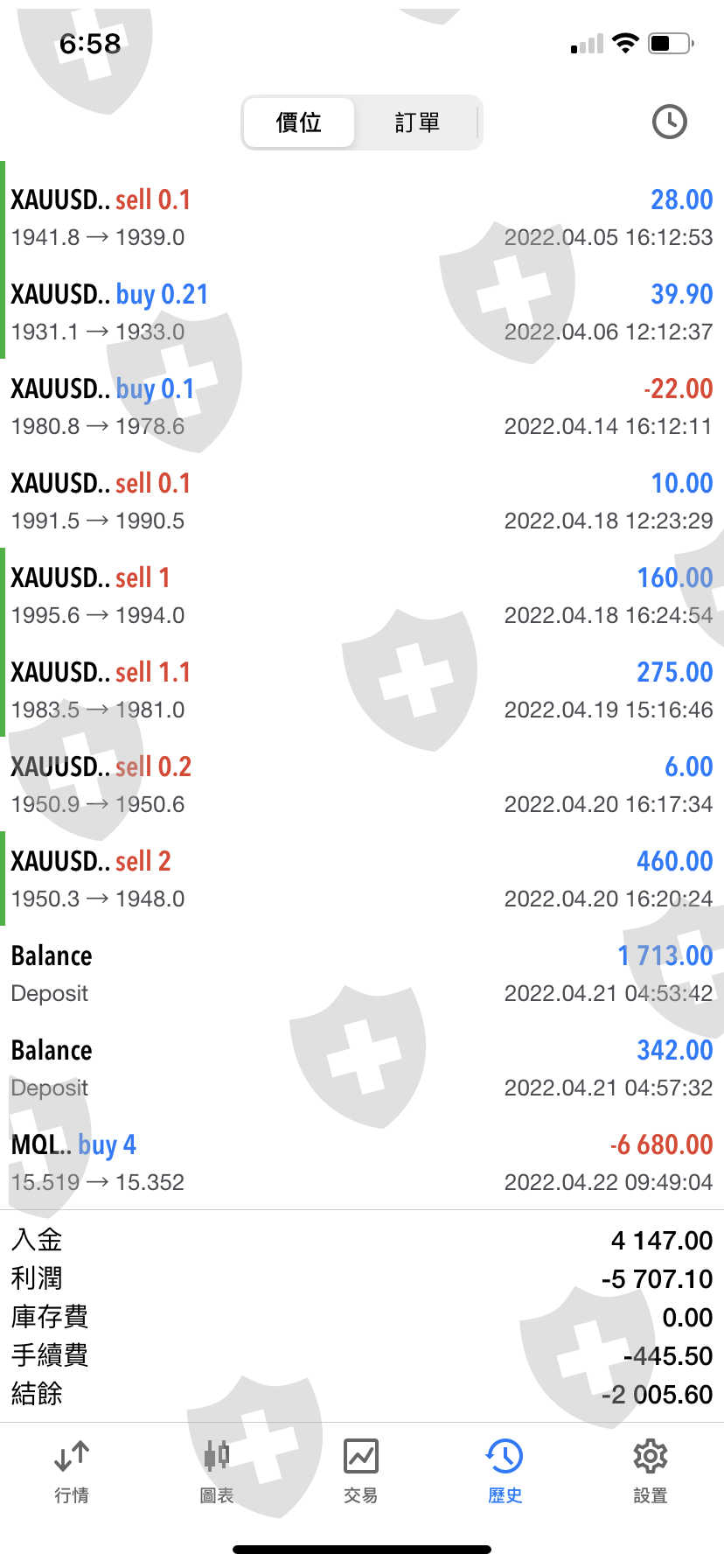Switch to the 訂單 segment
724x1568 pixels.
[417, 122]
